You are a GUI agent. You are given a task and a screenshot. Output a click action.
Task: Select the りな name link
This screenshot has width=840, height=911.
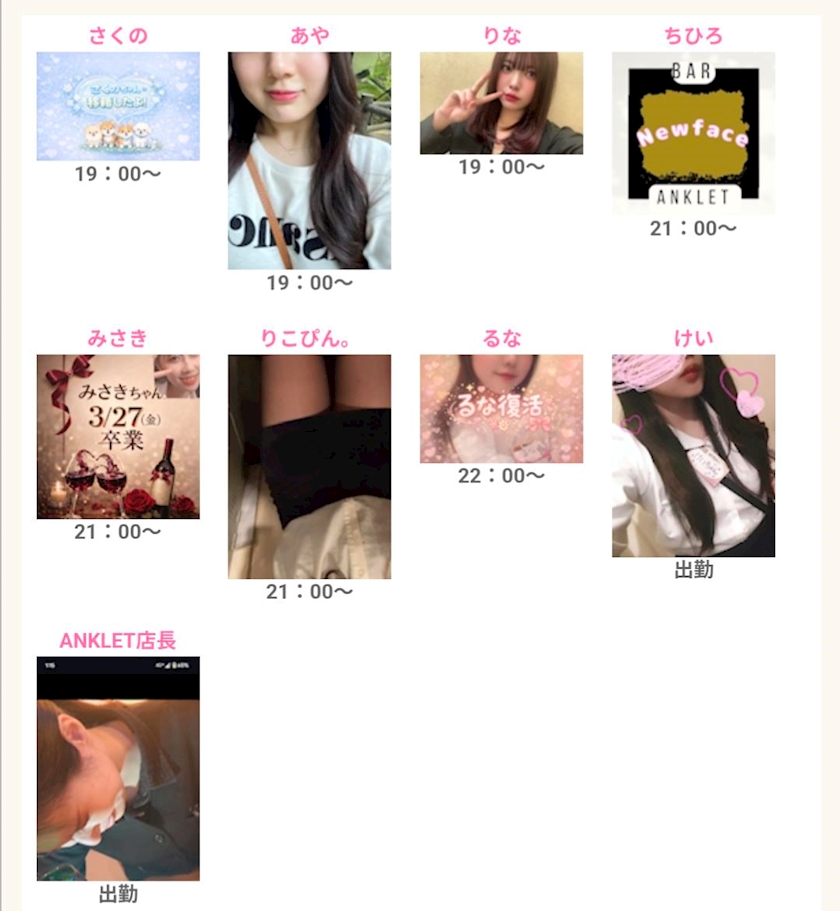point(502,36)
